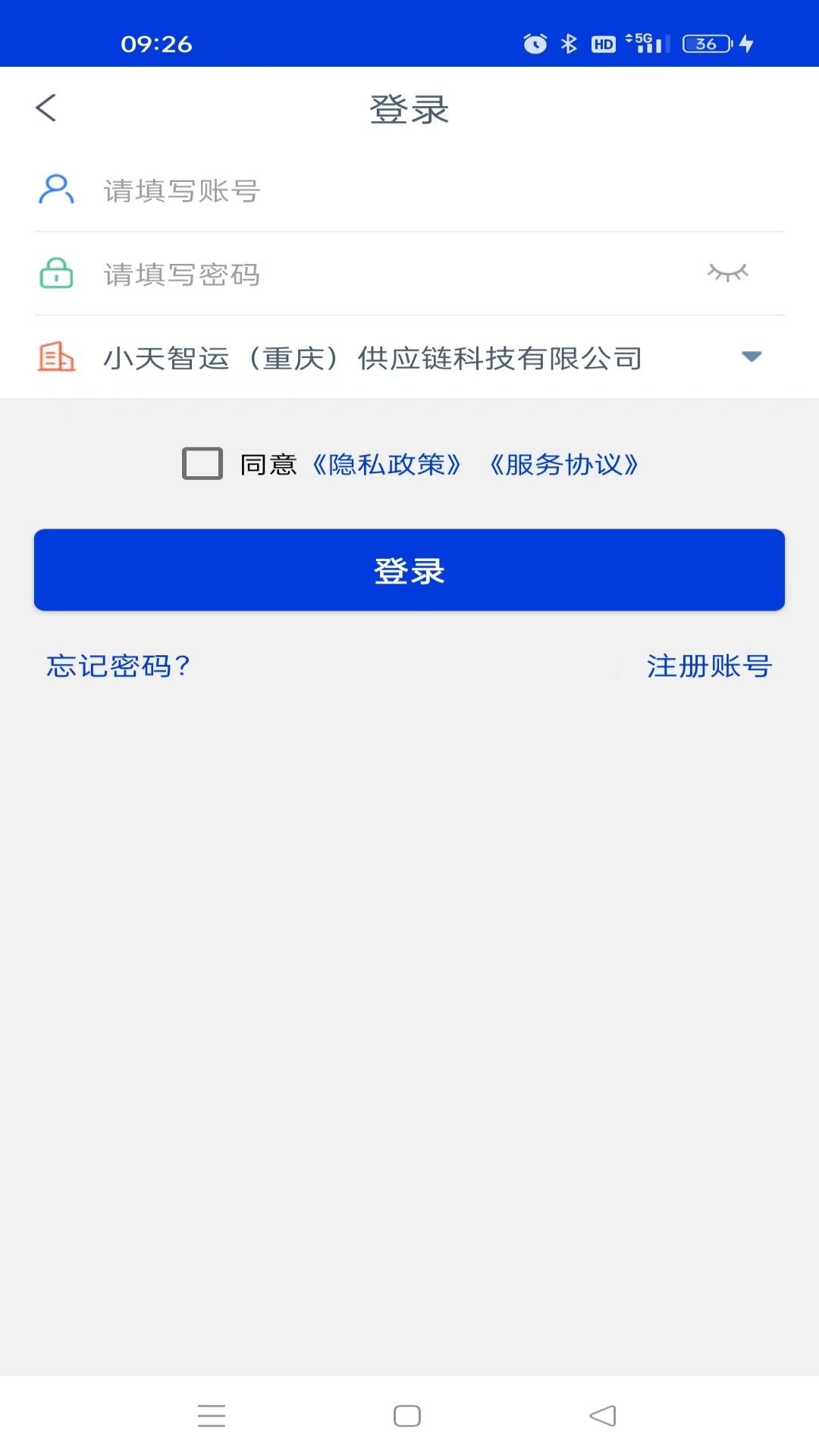Click the account person icon
Viewport: 819px width, 1456px height.
pos(55,190)
